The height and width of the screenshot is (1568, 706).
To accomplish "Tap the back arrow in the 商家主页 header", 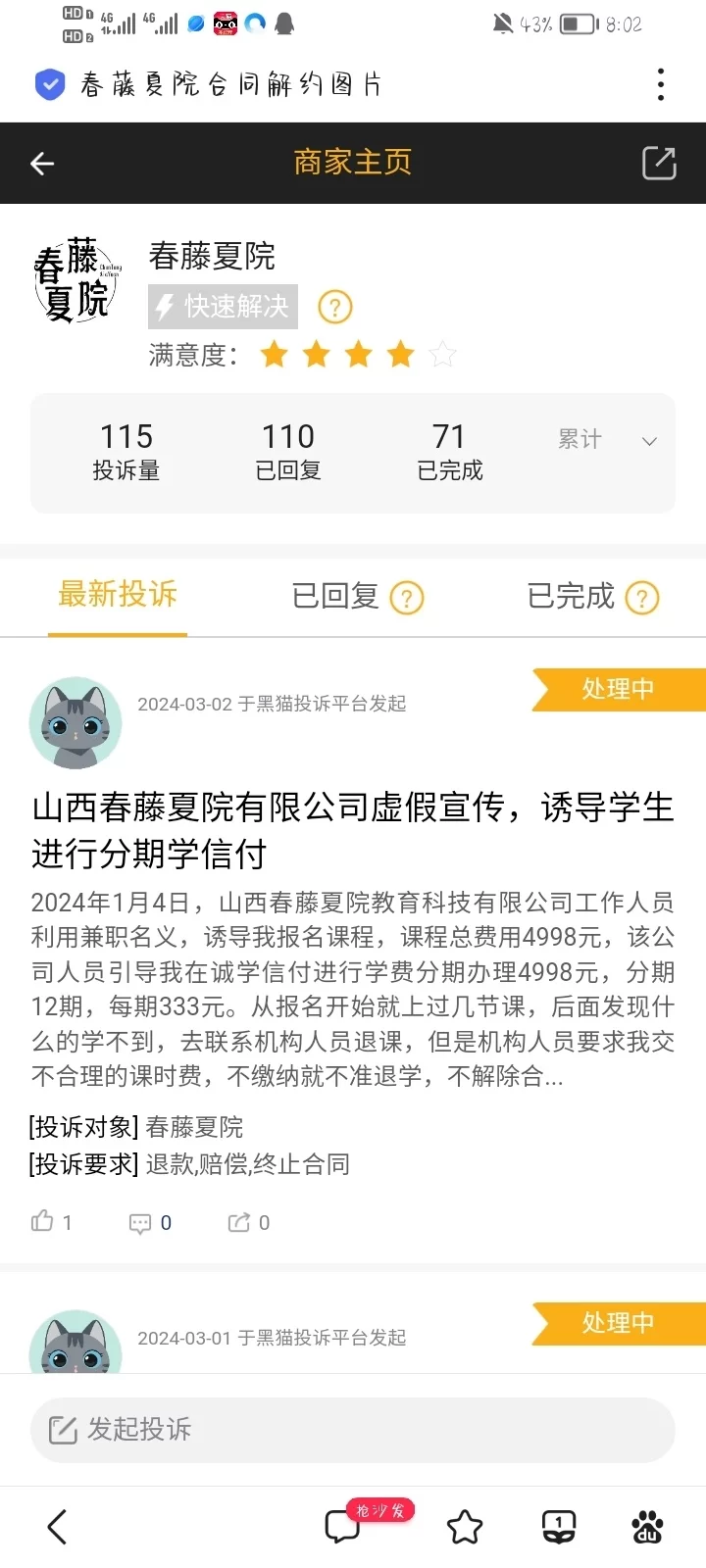I will pos(41,163).
